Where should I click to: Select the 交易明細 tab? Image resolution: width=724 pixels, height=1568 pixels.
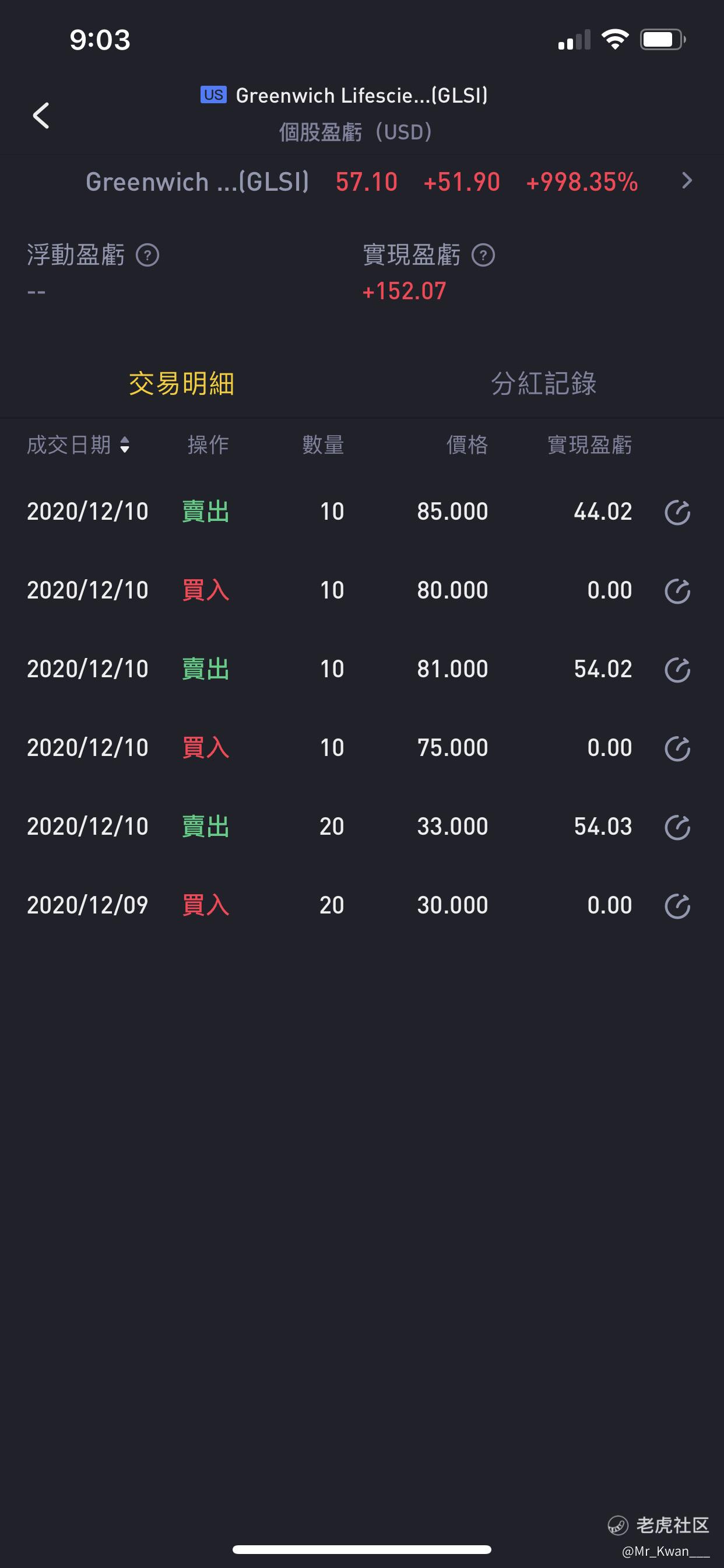pos(181,383)
